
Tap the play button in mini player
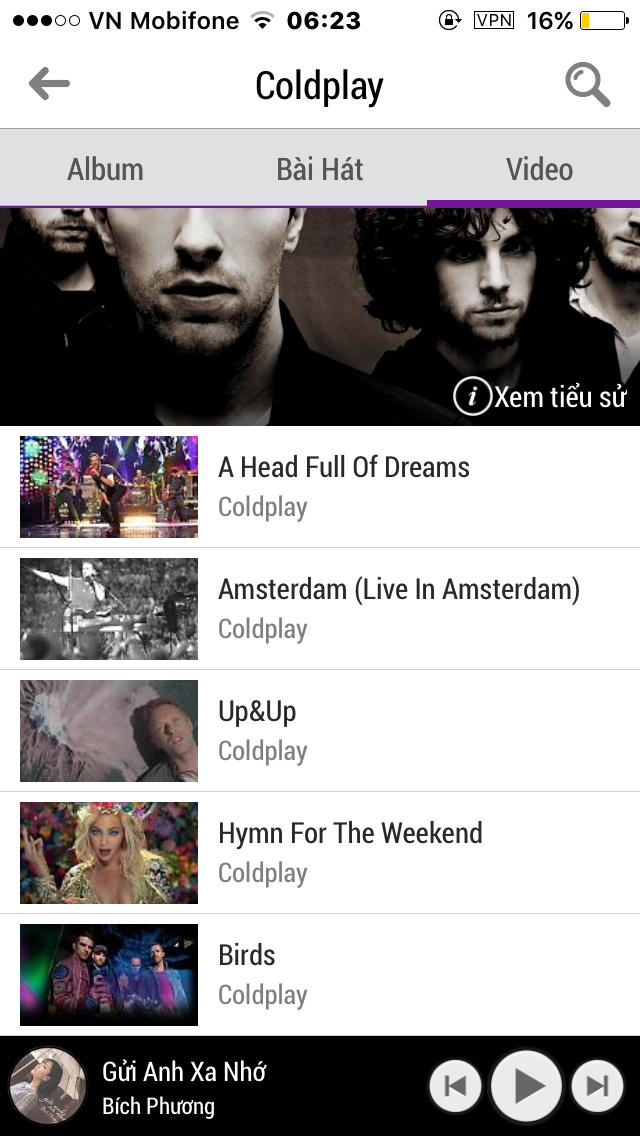526,1086
